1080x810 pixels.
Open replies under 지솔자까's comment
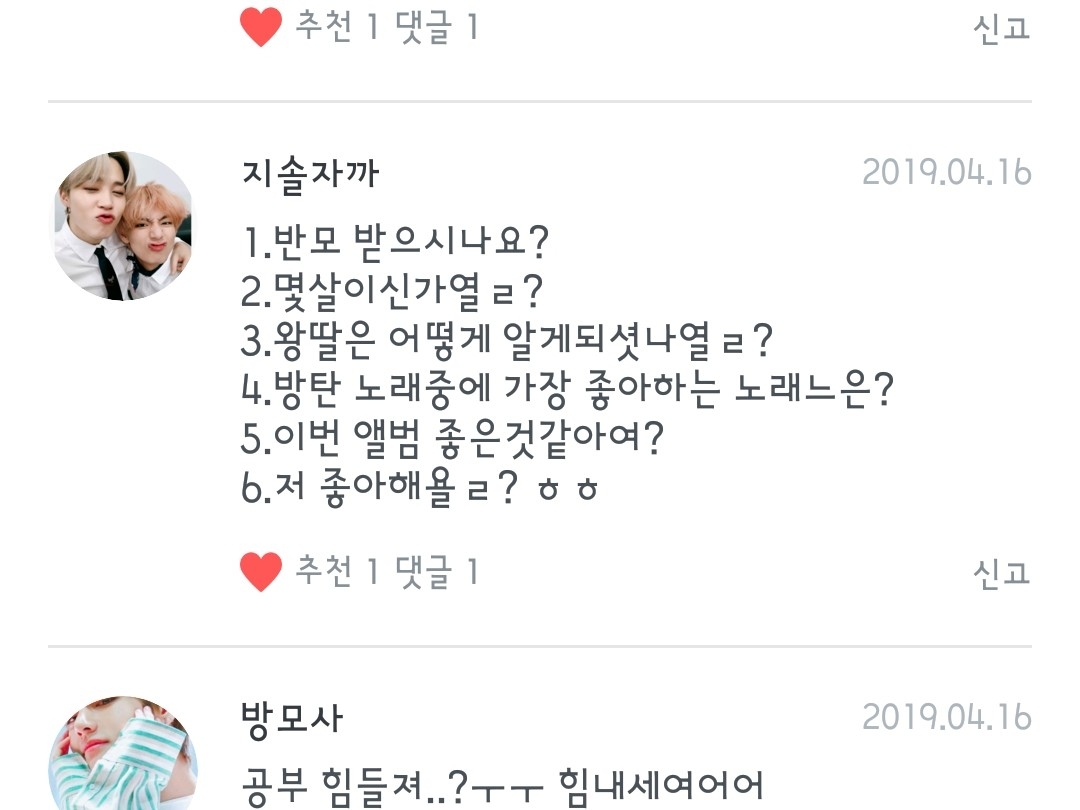(438, 572)
